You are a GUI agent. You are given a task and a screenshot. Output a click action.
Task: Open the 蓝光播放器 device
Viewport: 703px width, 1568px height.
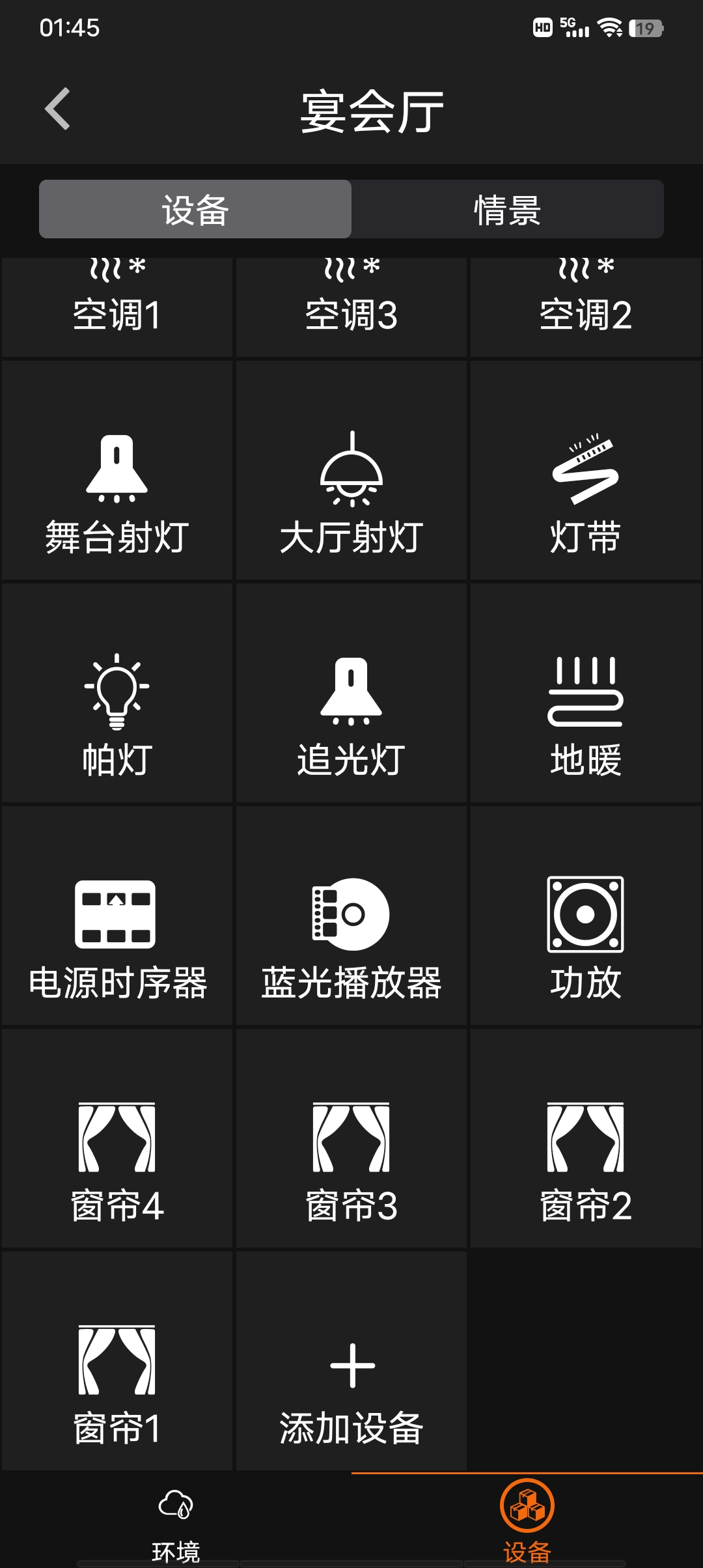(x=351, y=916)
